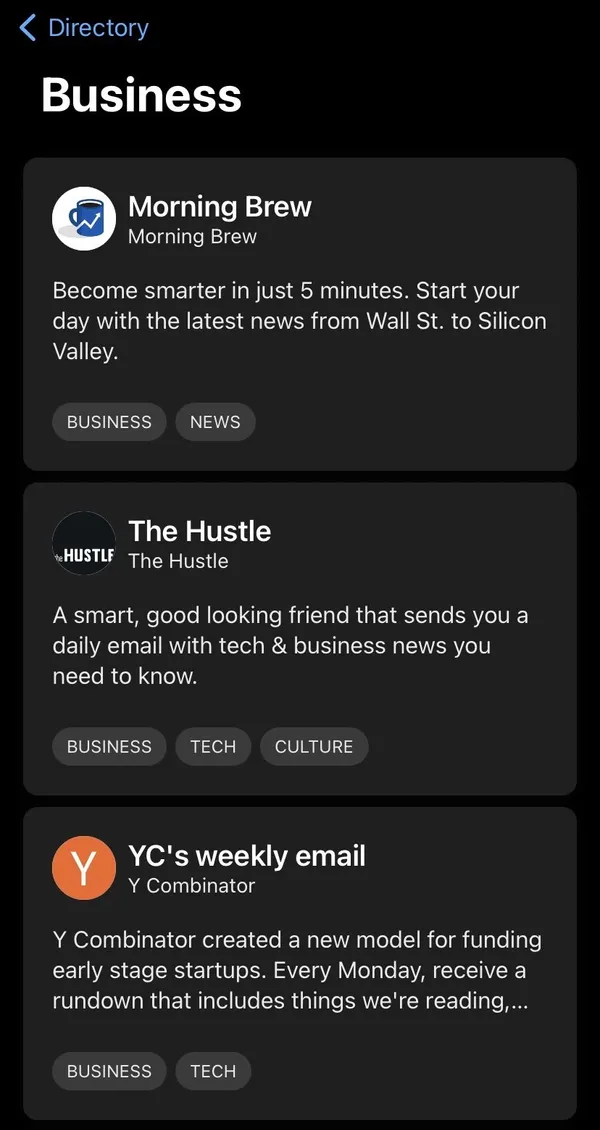Select CULTURE chip on The Hustle
This screenshot has height=1130, width=600.
pyautogui.click(x=314, y=747)
